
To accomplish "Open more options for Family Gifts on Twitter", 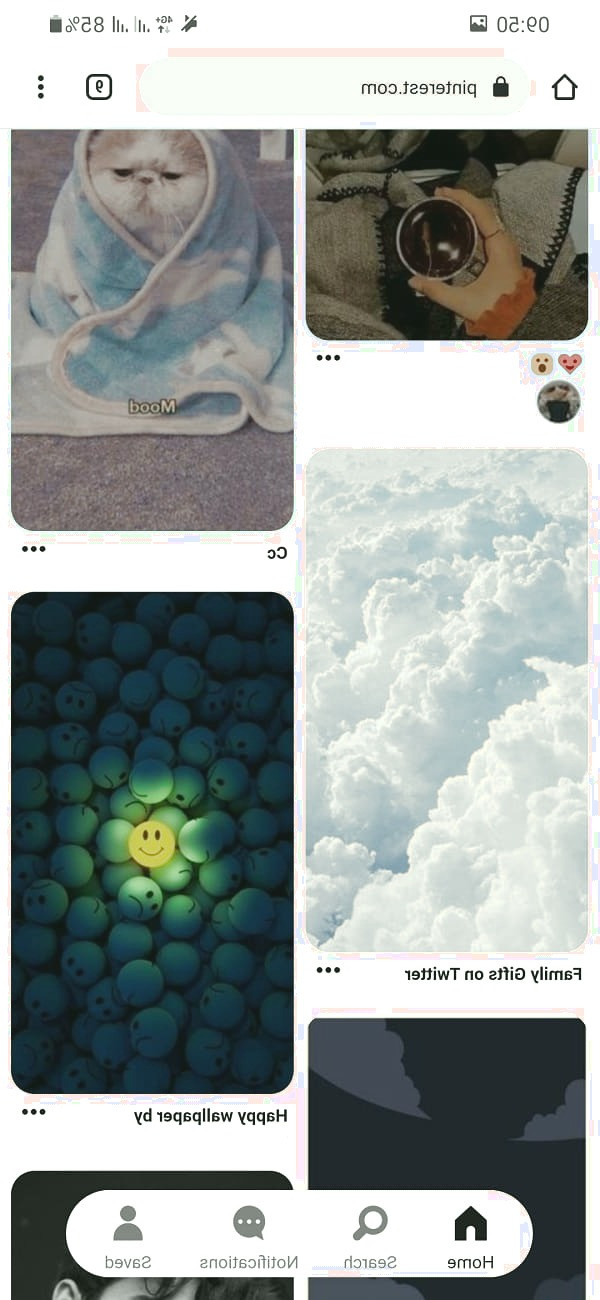I will click(328, 969).
